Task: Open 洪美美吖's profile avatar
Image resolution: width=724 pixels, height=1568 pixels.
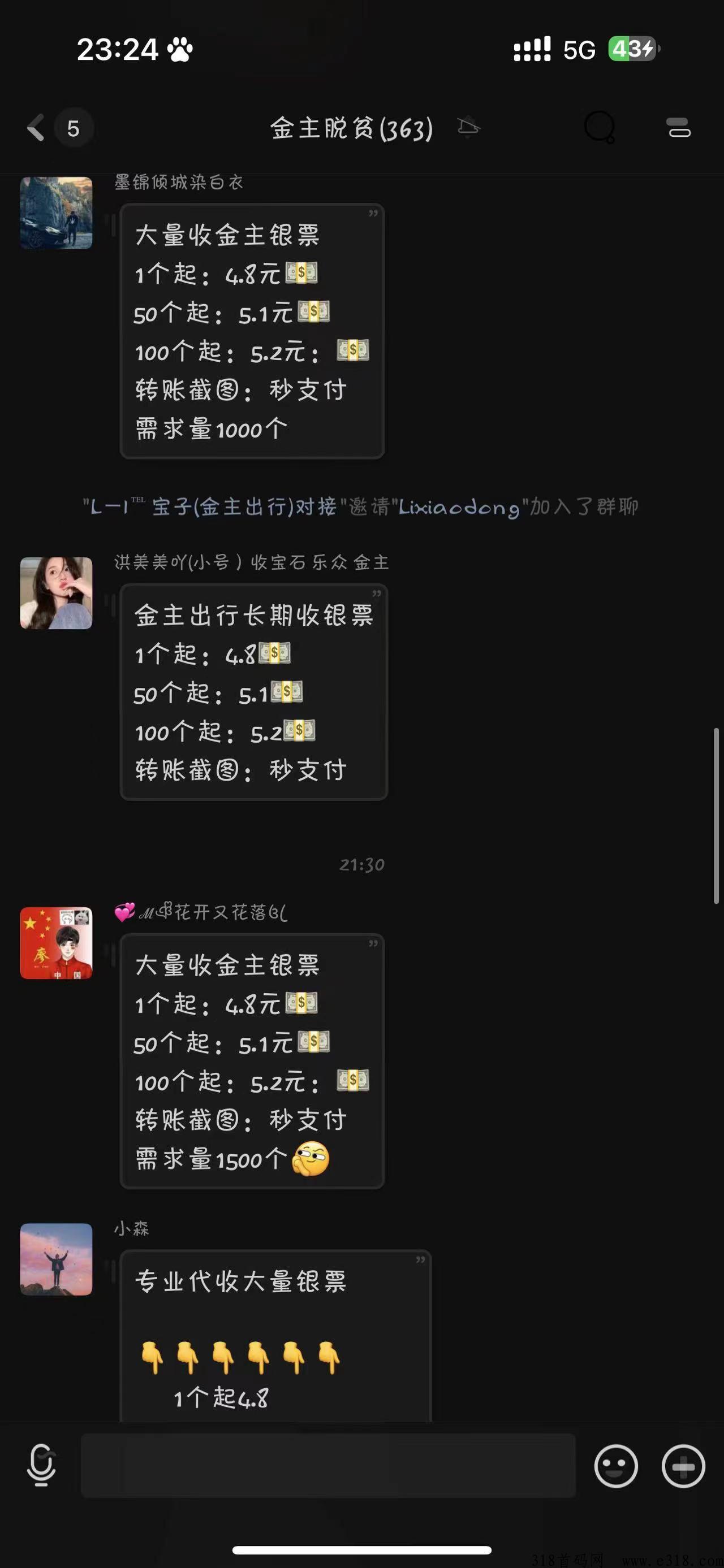Action: click(56, 593)
